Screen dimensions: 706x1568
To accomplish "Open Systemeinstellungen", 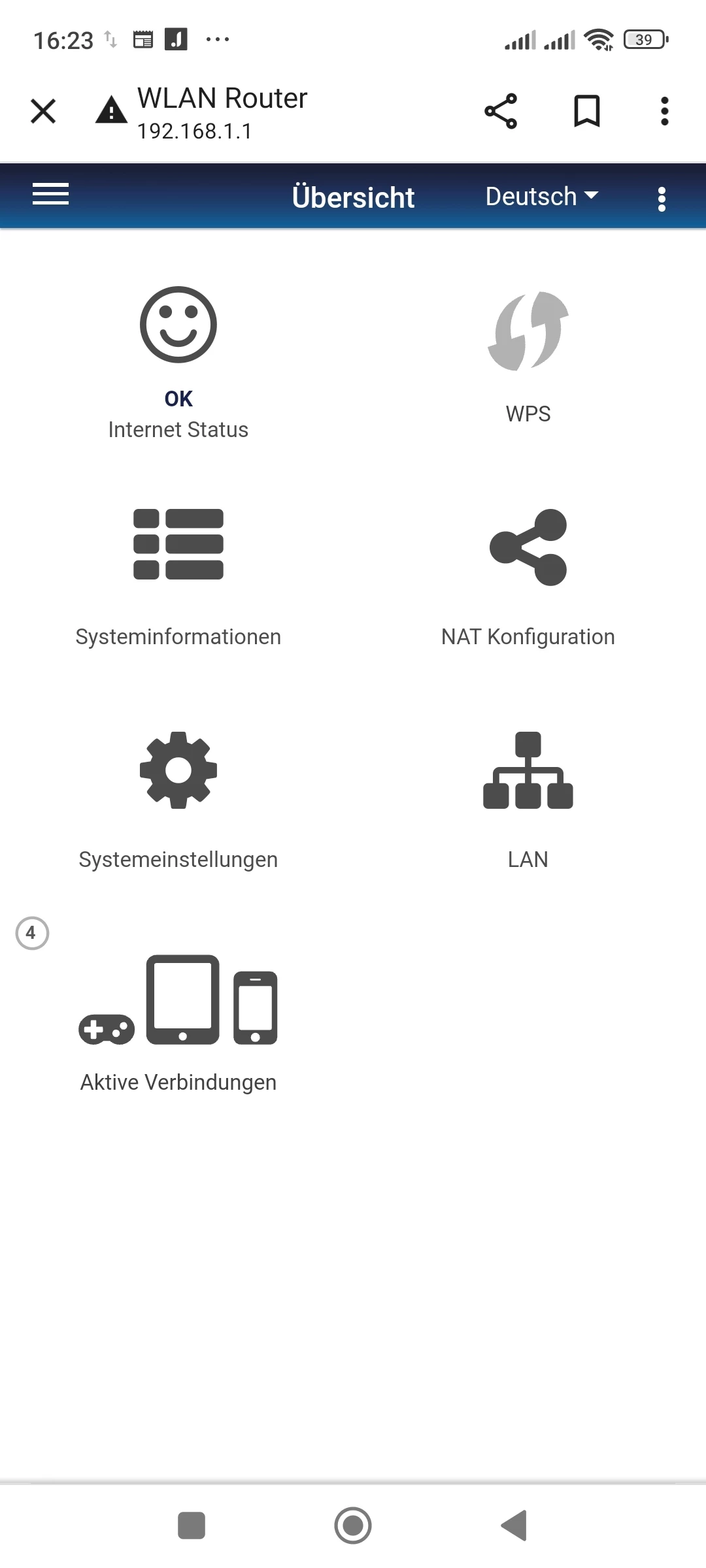I will point(178,798).
